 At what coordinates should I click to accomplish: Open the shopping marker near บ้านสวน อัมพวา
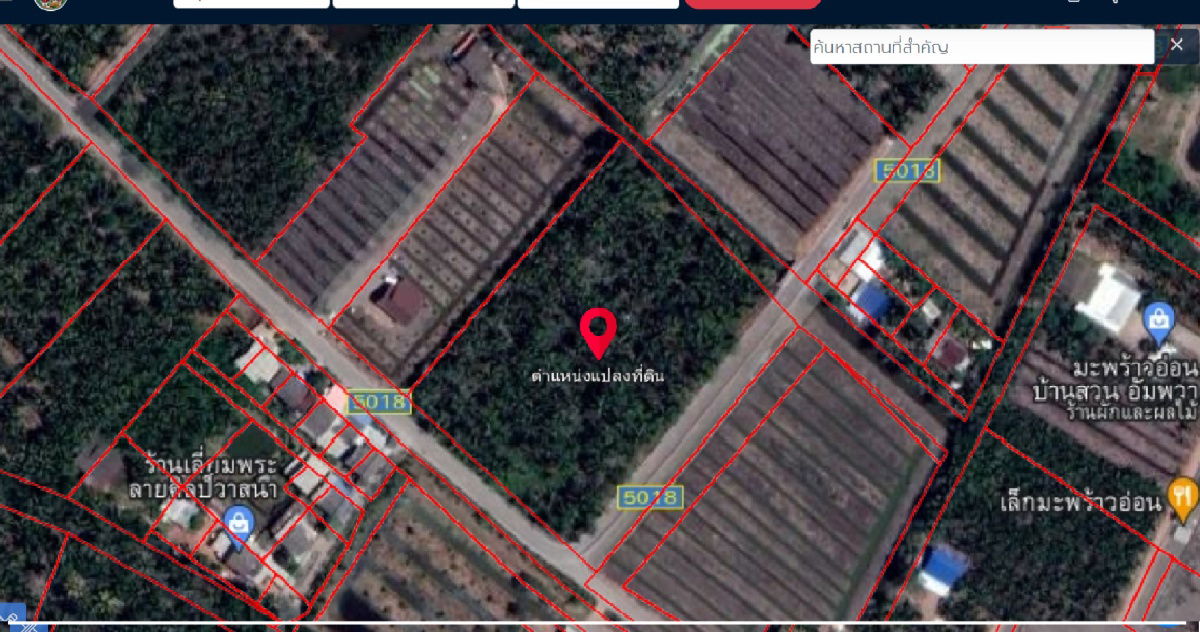[x=1158, y=319]
